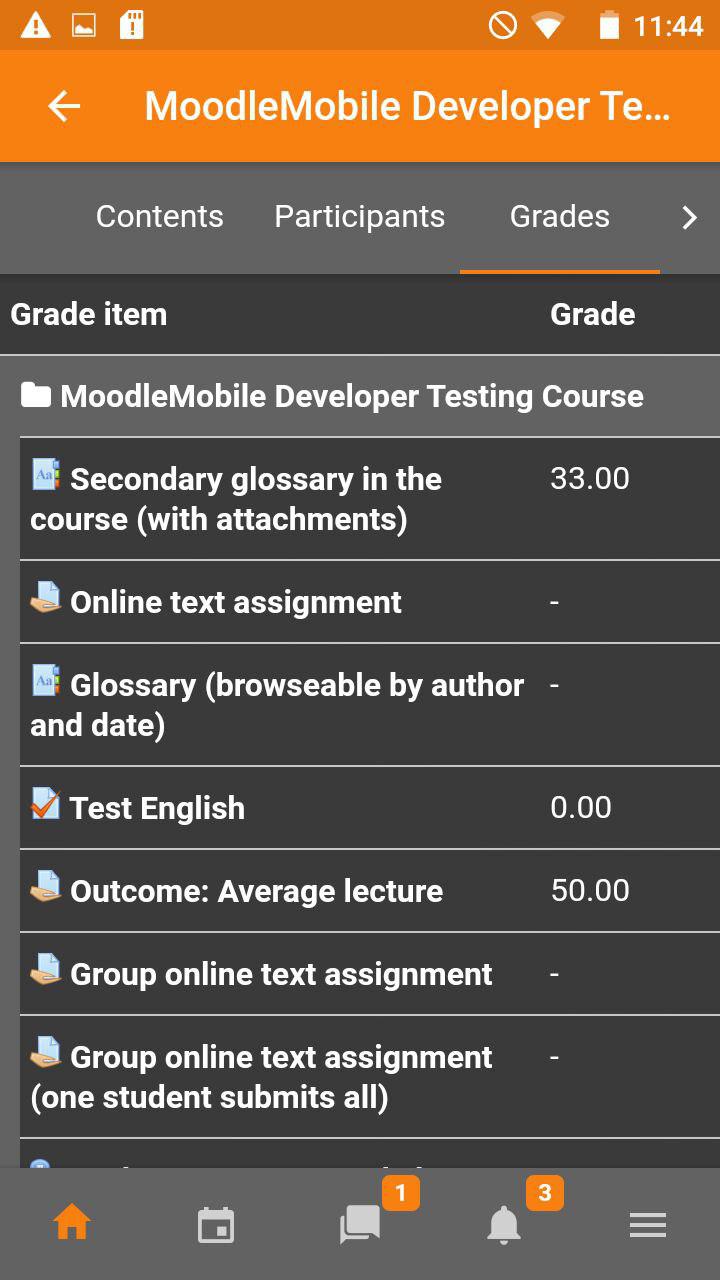Open the Online text assignment grade row
The height and width of the screenshot is (1280, 720).
(x=370, y=602)
